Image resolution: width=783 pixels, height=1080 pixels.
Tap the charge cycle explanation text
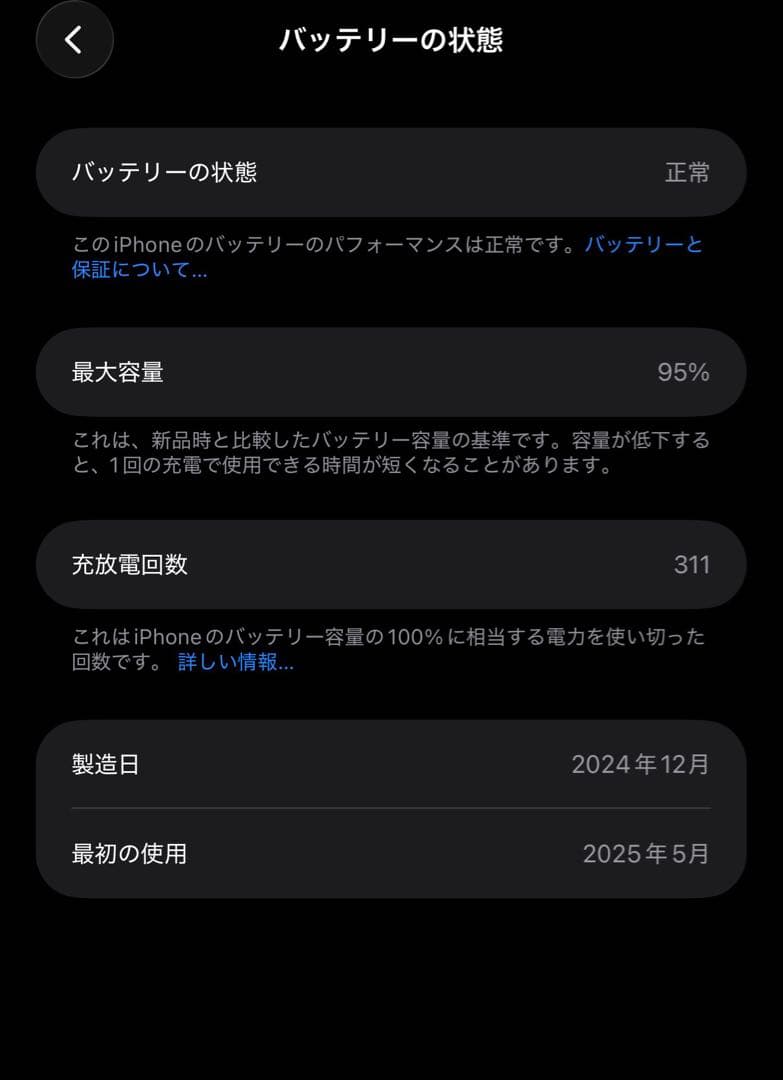click(390, 650)
